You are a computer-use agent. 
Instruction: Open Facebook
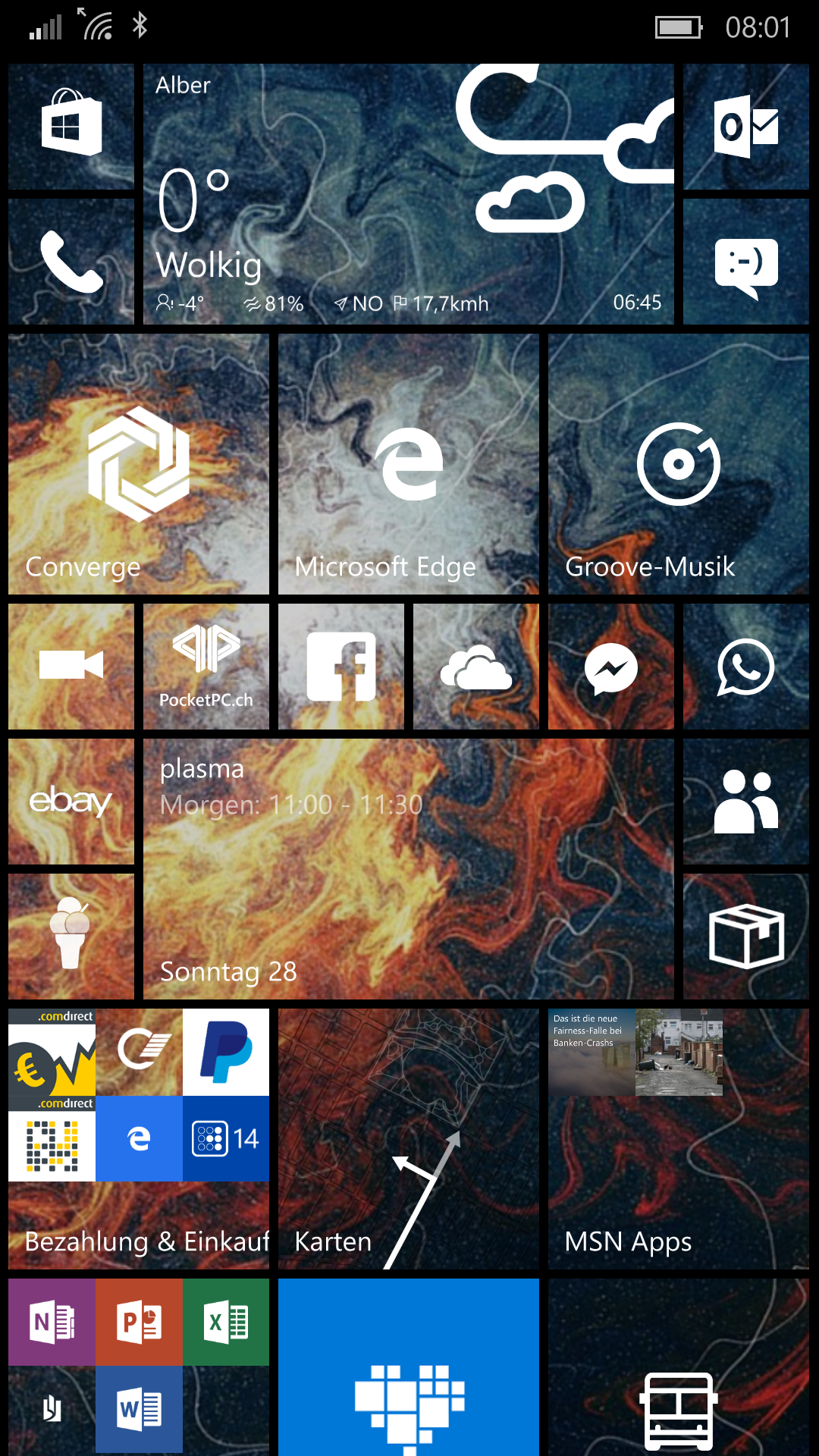click(x=341, y=667)
